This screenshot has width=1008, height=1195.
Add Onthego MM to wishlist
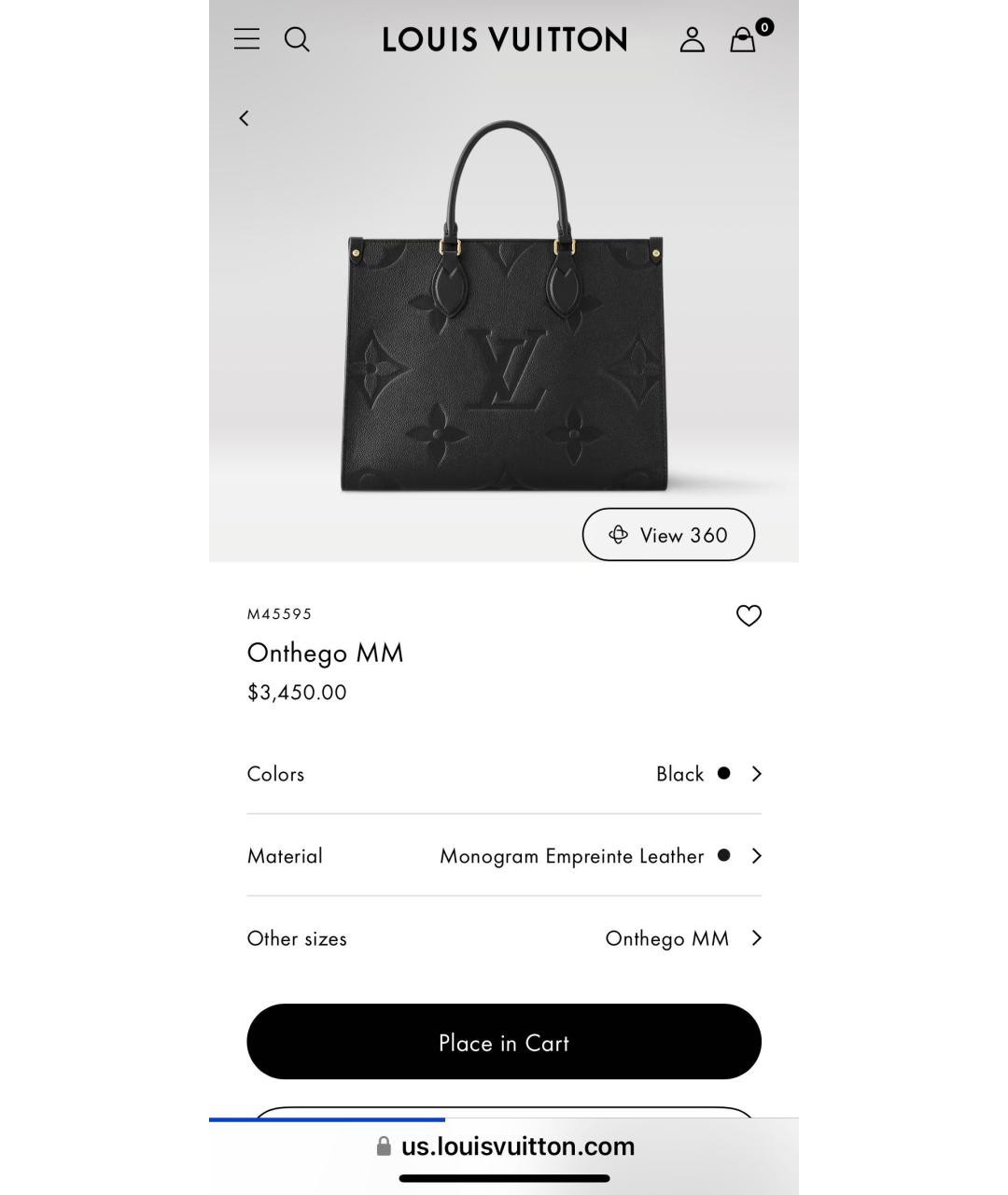tap(749, 615)
